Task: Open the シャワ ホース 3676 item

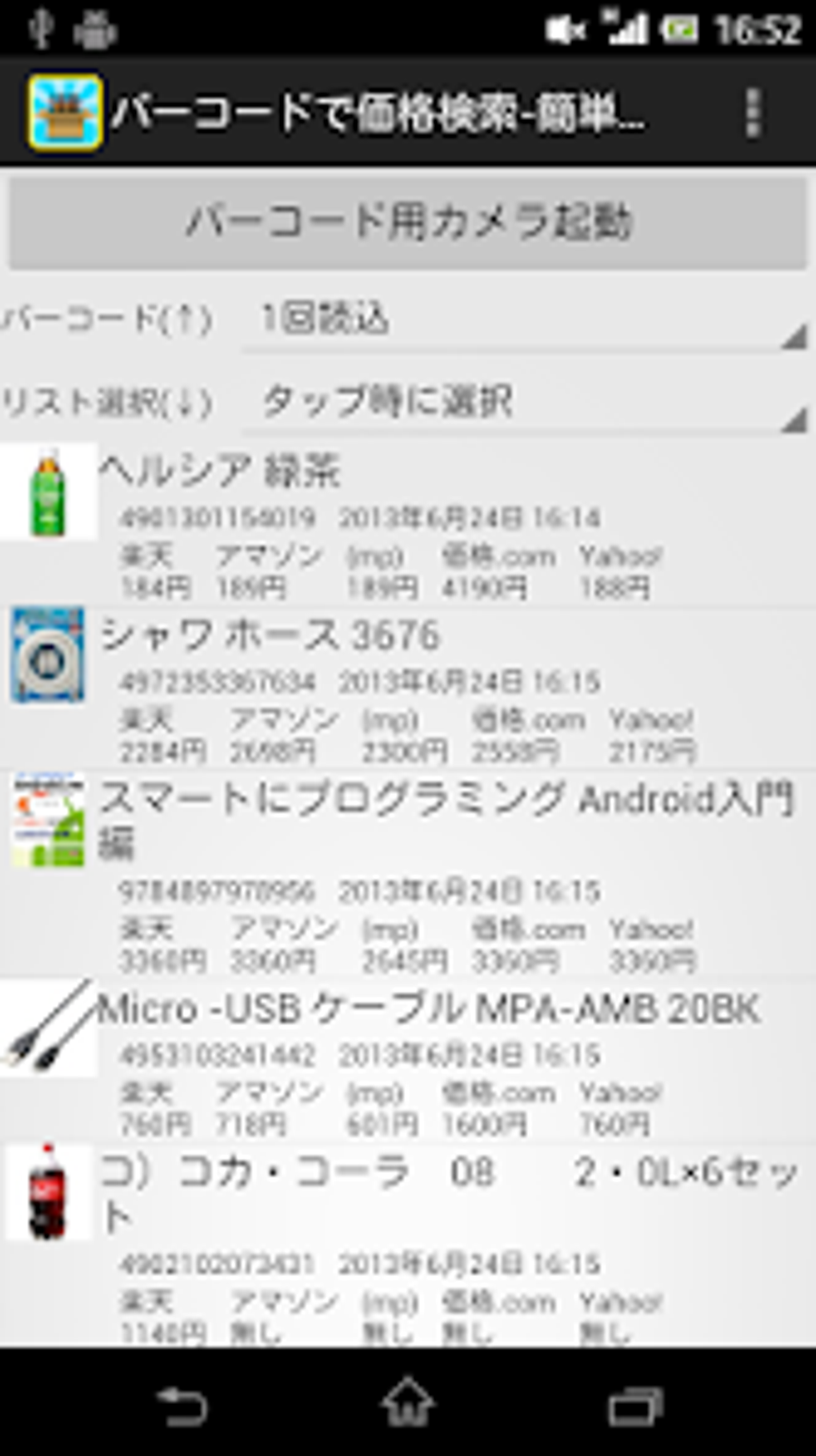Action: point(408,688)
